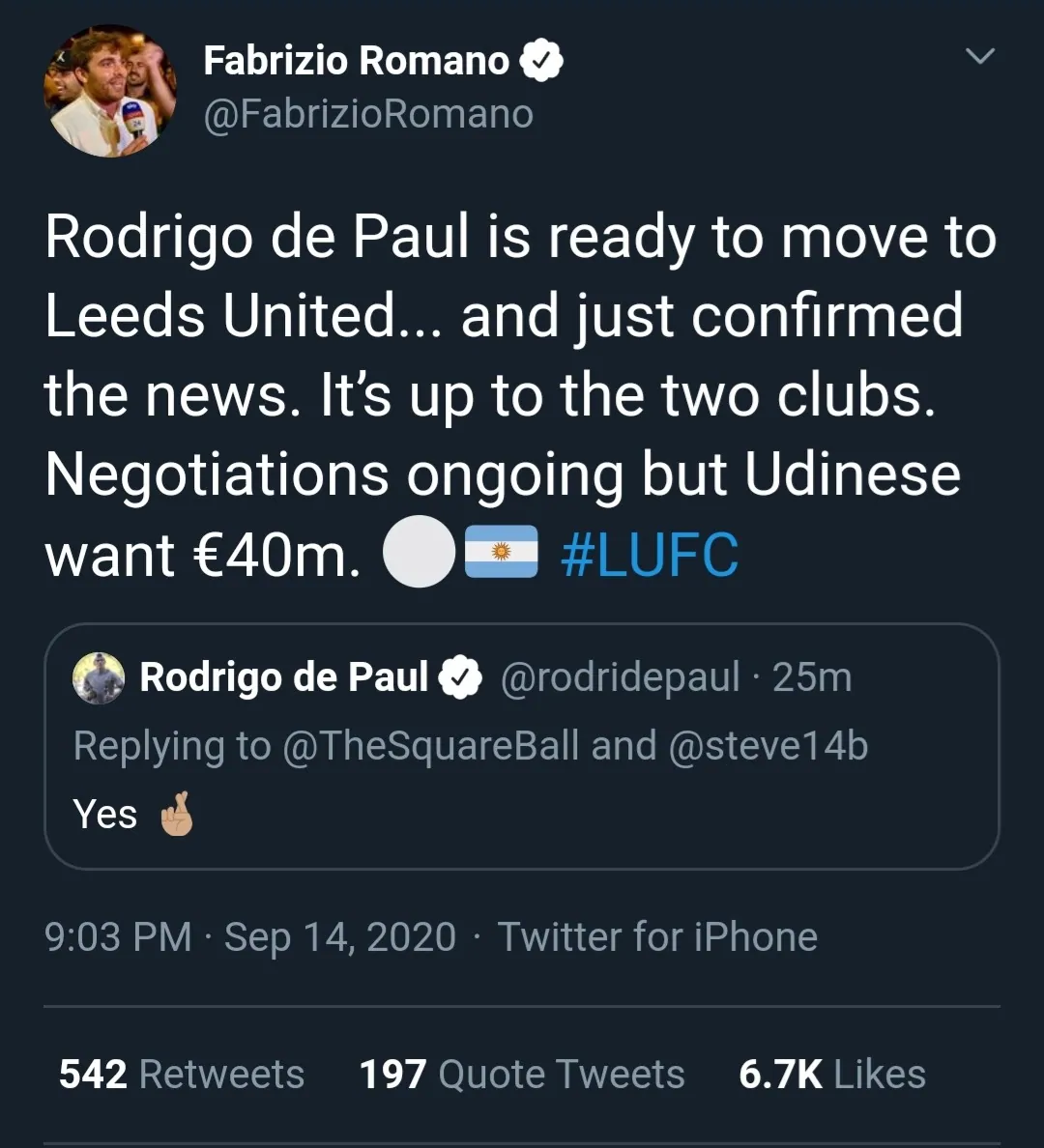Open the tweet options chevron

(980, 55)
